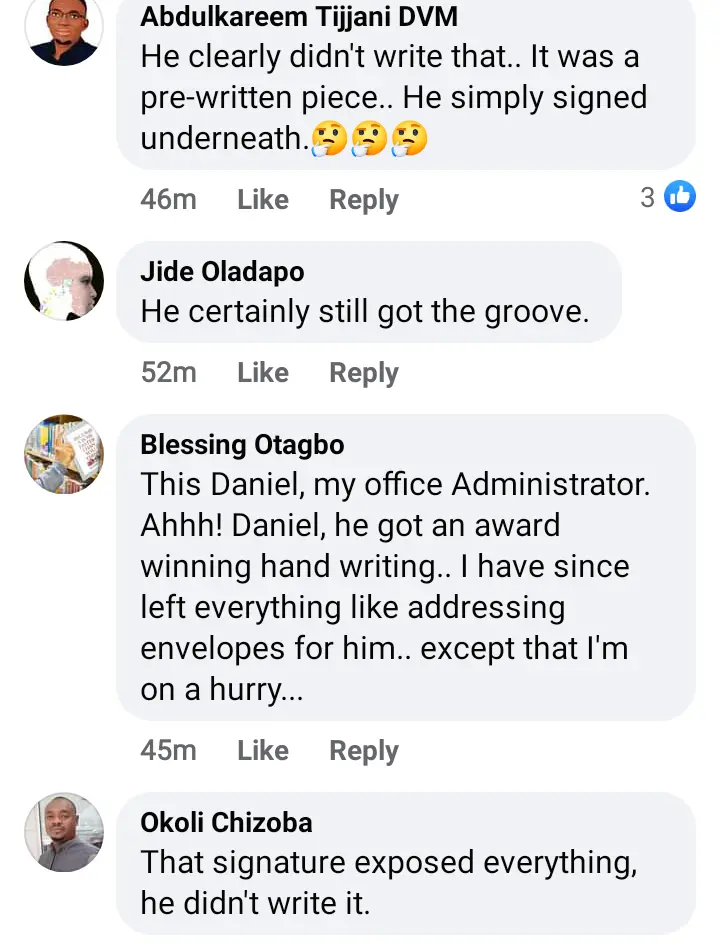View Okoli Chizoba's profile picture
720x944 pixels.
point(64,832)
